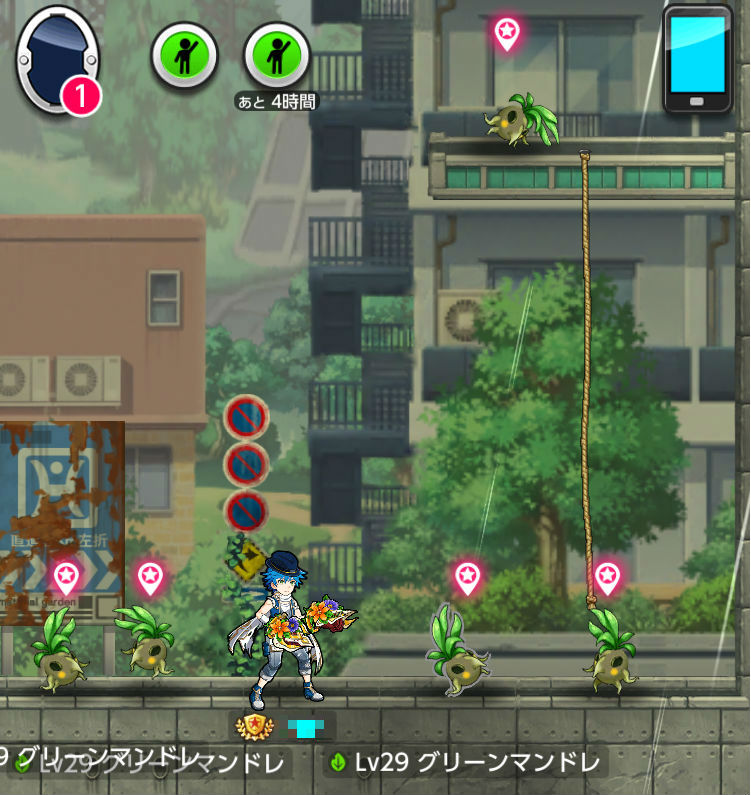Tap the first green waving-person button
The image size is (751, 795).
184,57
